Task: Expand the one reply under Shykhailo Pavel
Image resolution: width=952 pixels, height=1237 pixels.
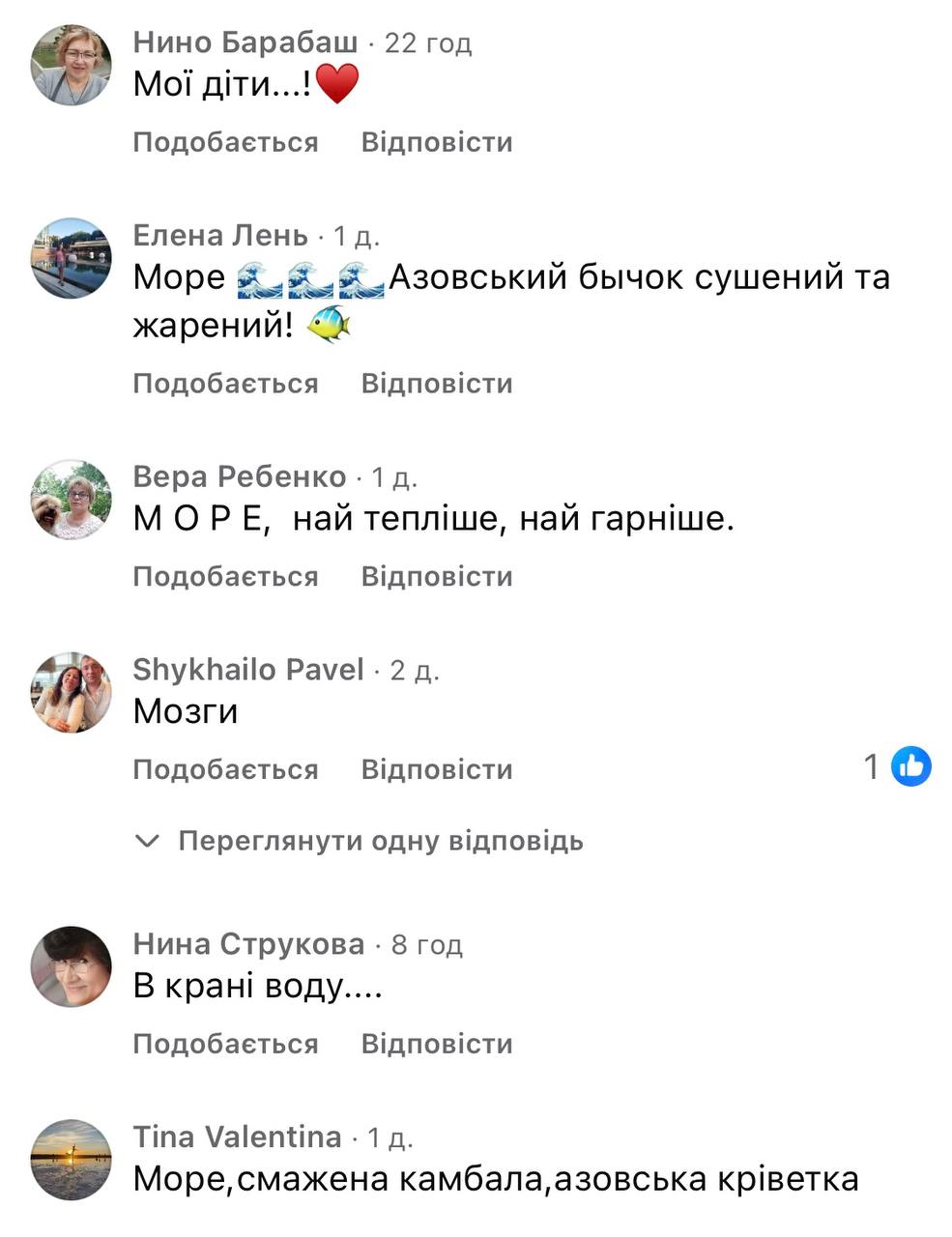Action: [x=380, y=841]
